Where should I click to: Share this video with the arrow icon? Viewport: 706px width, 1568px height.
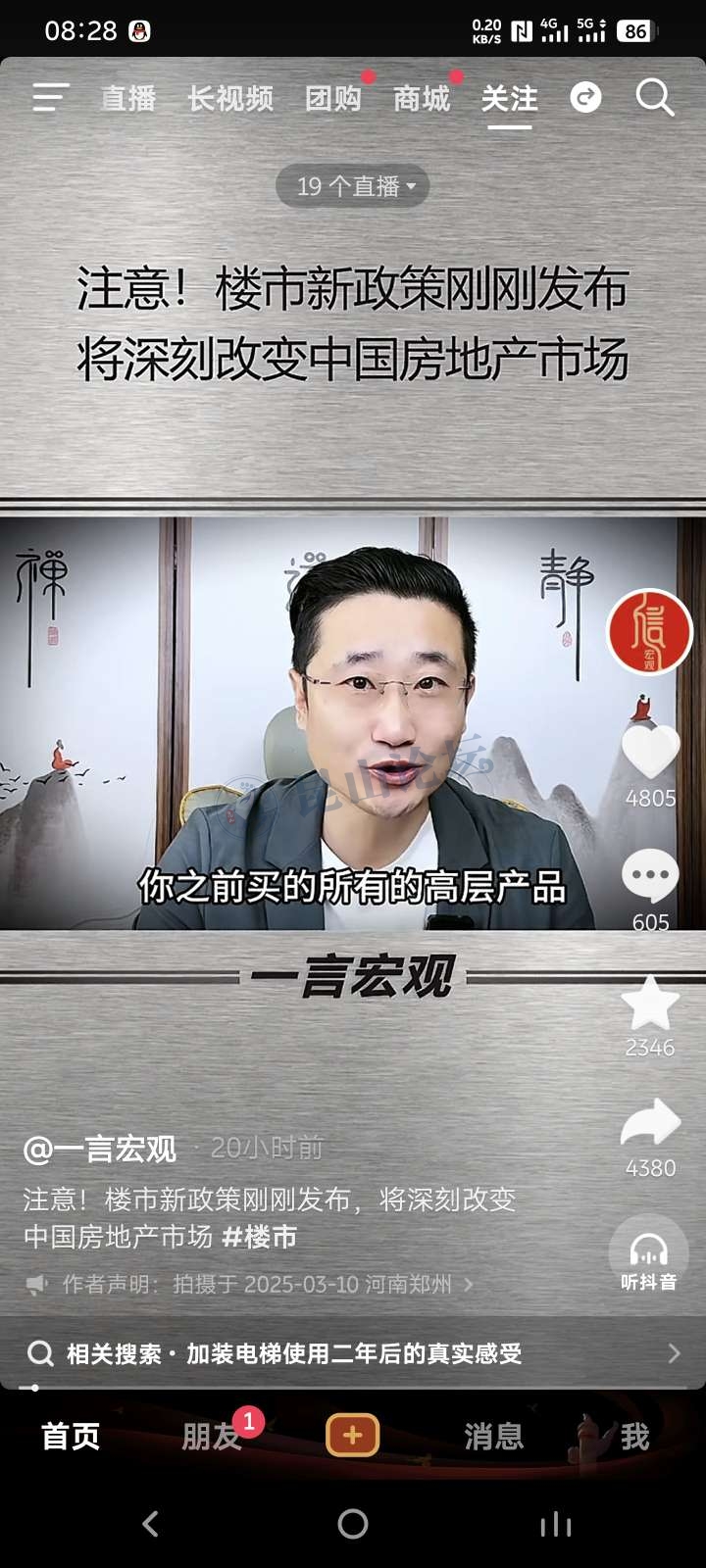click(x=650, y=1123)
